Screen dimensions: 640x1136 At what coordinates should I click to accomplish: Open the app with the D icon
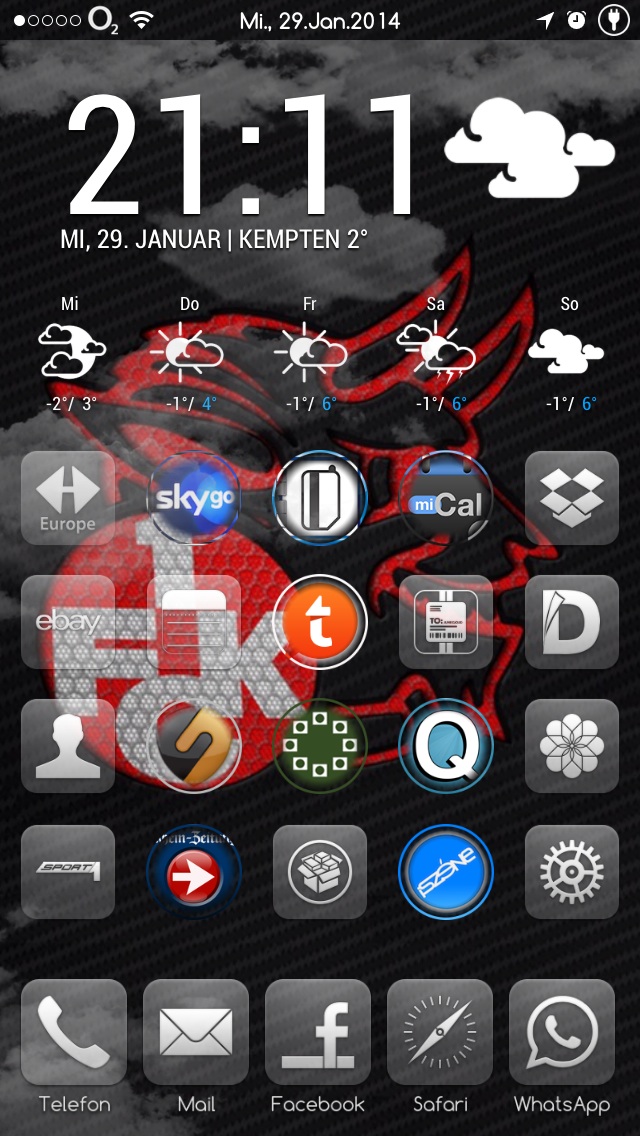[572, 622]
